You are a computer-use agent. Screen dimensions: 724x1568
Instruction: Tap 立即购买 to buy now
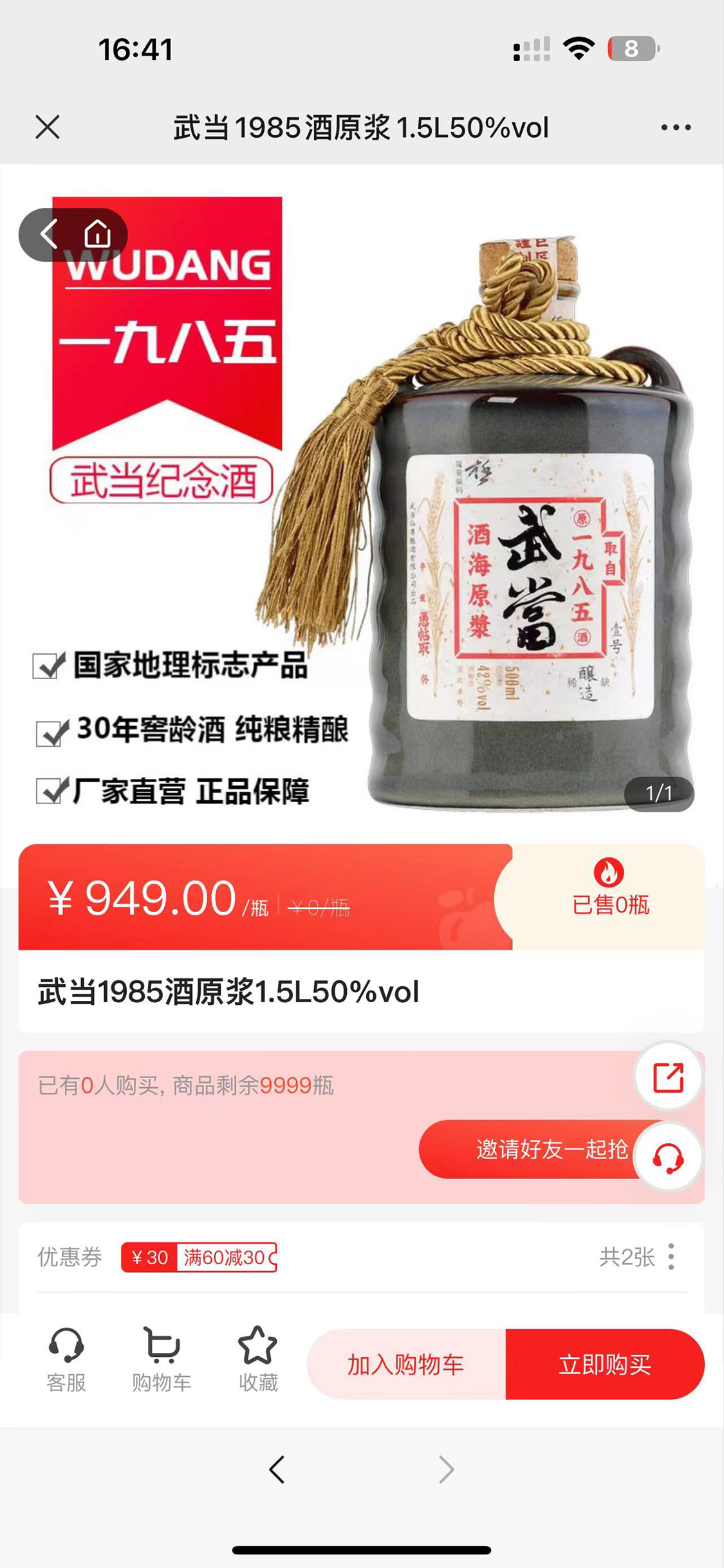point(604,1364)
